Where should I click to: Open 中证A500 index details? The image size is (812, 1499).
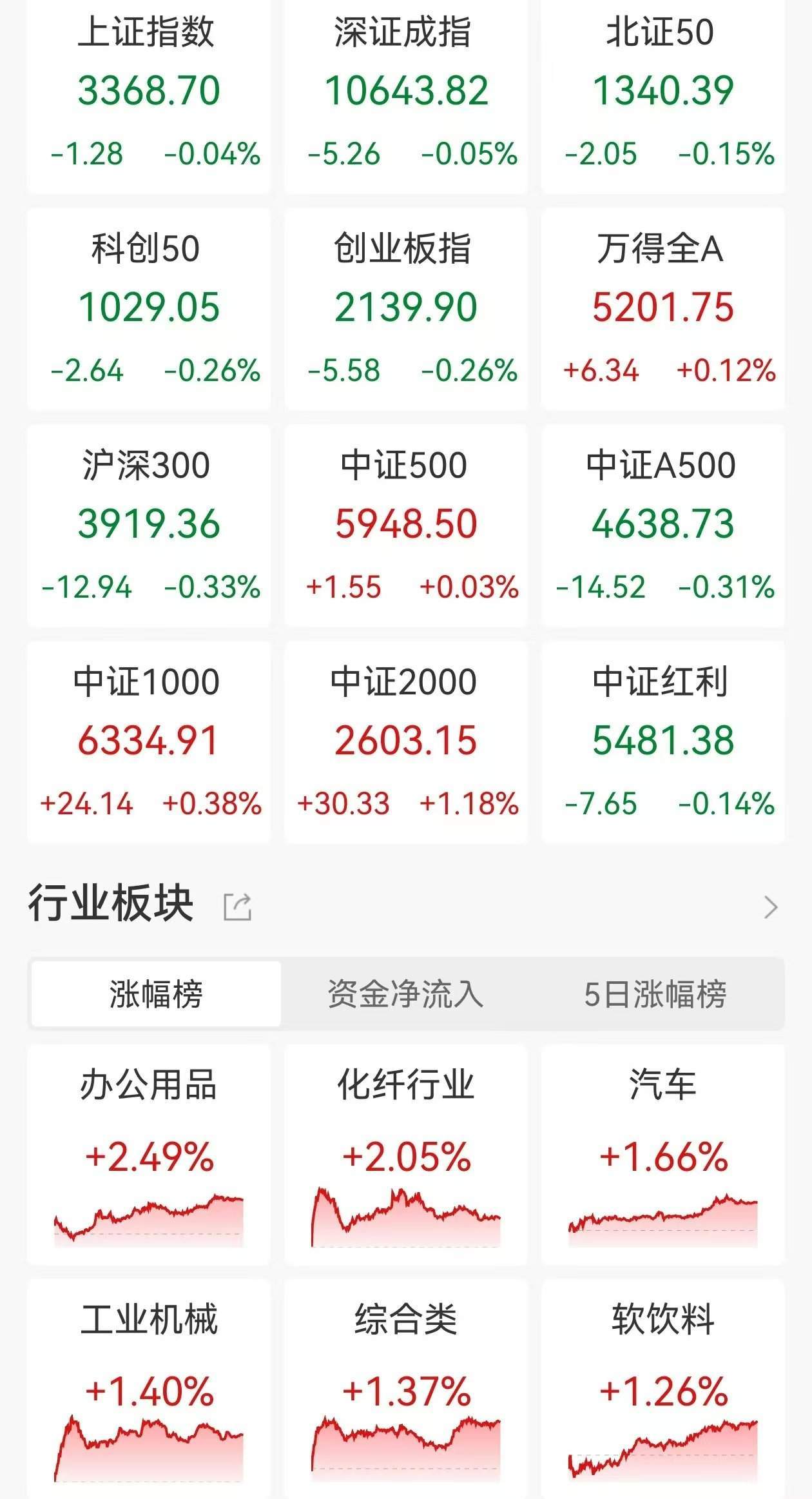tap(662, 525)
